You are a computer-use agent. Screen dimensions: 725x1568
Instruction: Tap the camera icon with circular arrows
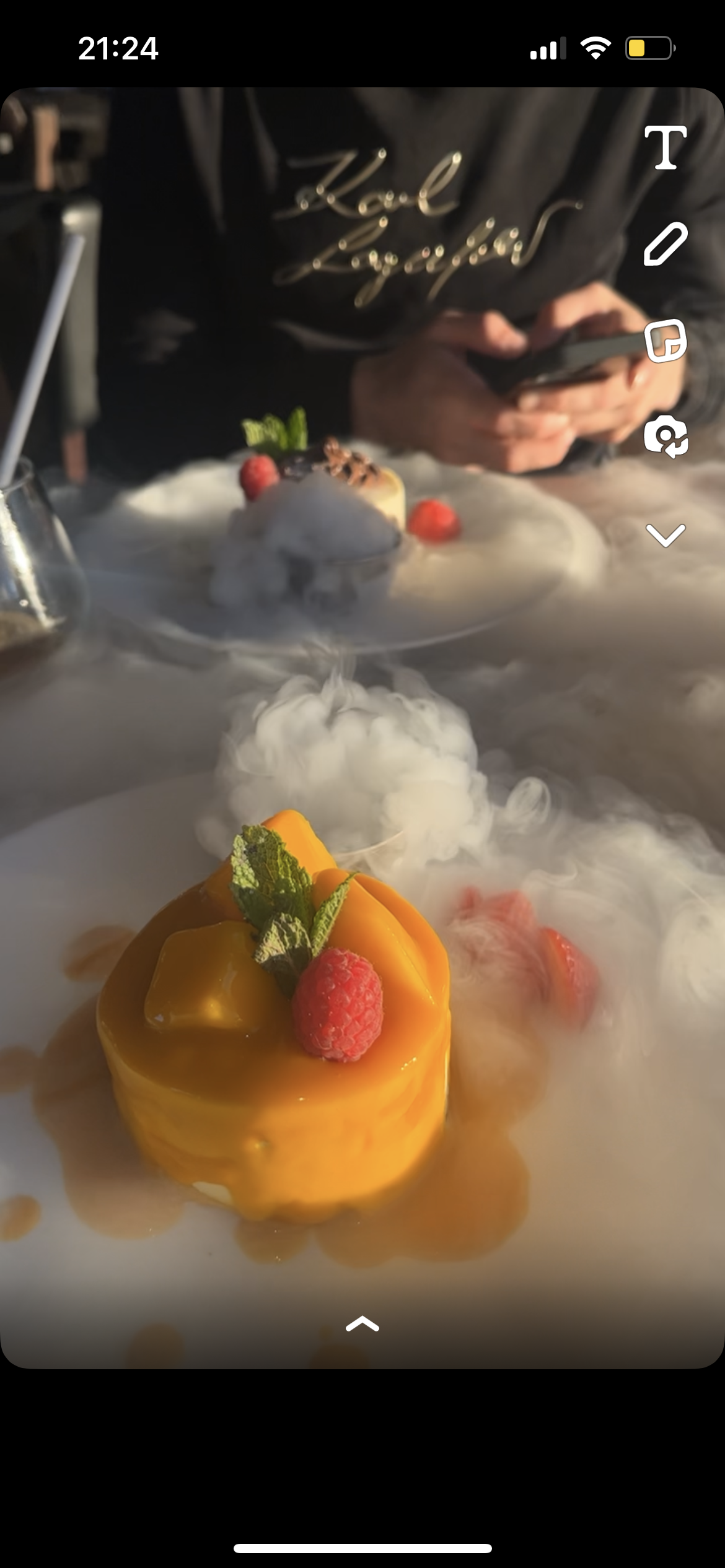coord(666,437)
